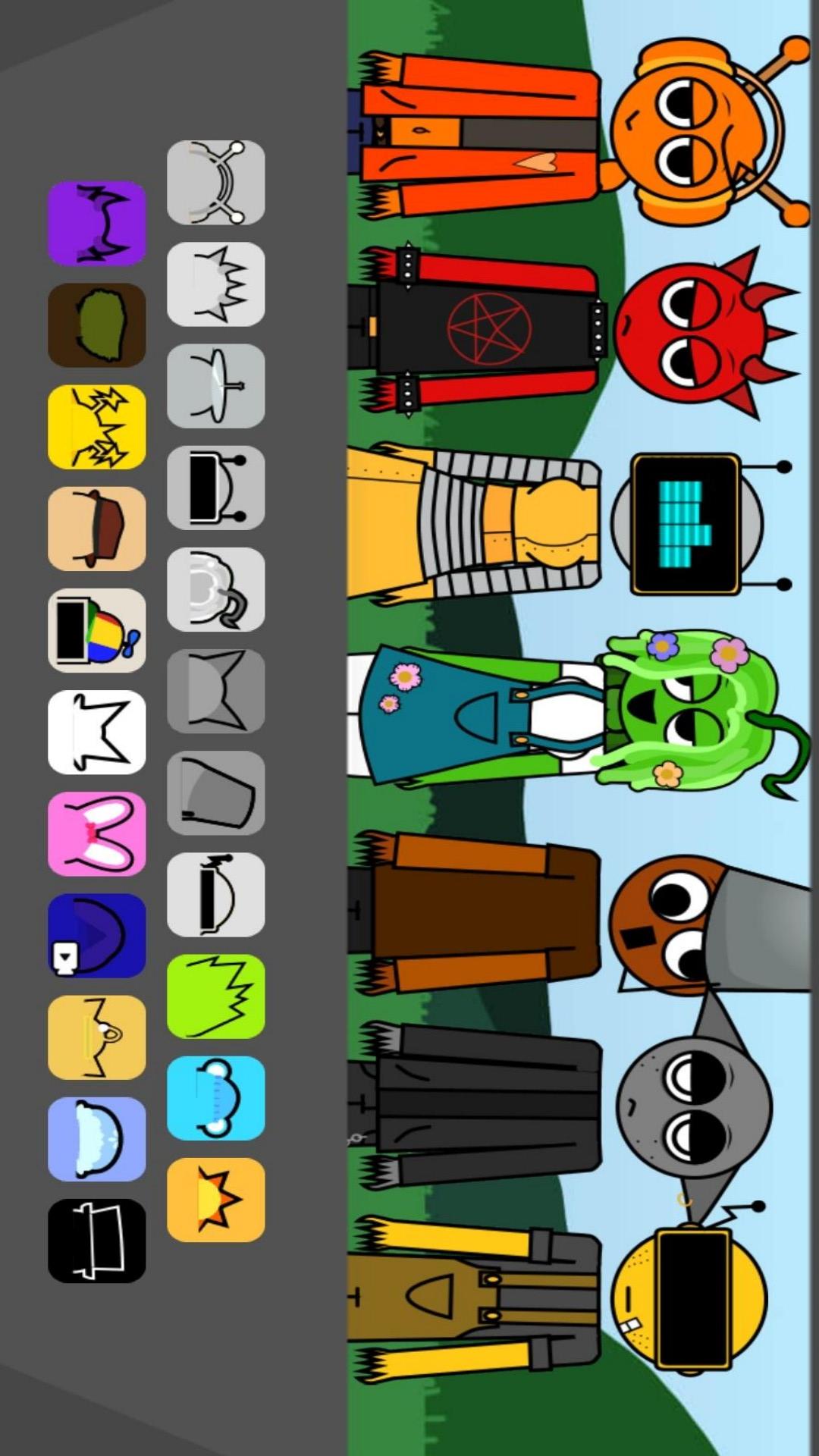819x1456 pixels.
Task: Choose the yellow lightning-bolt sound icon
Action: click(96, 427)
